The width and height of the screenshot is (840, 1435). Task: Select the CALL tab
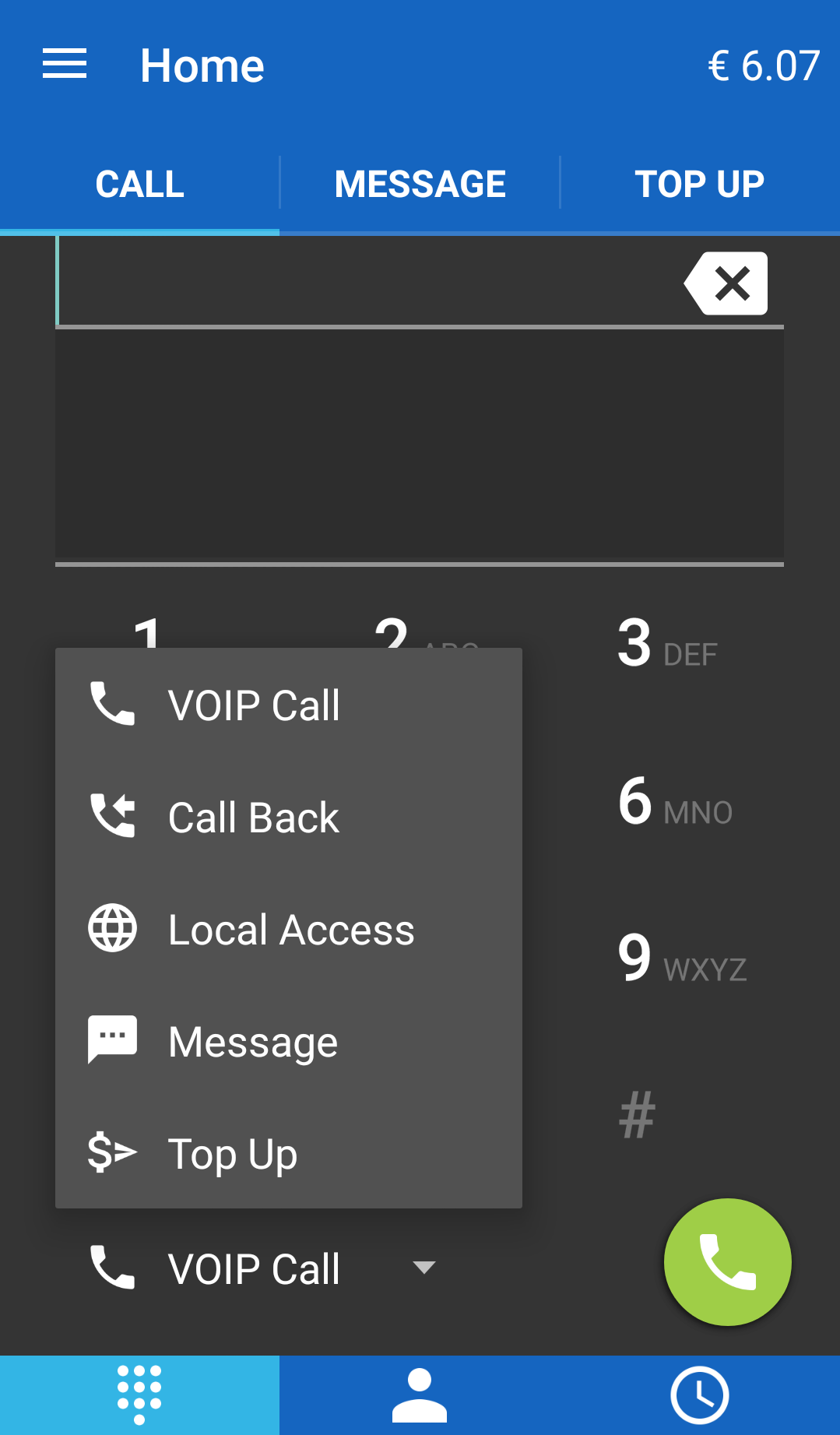point(139,182)
